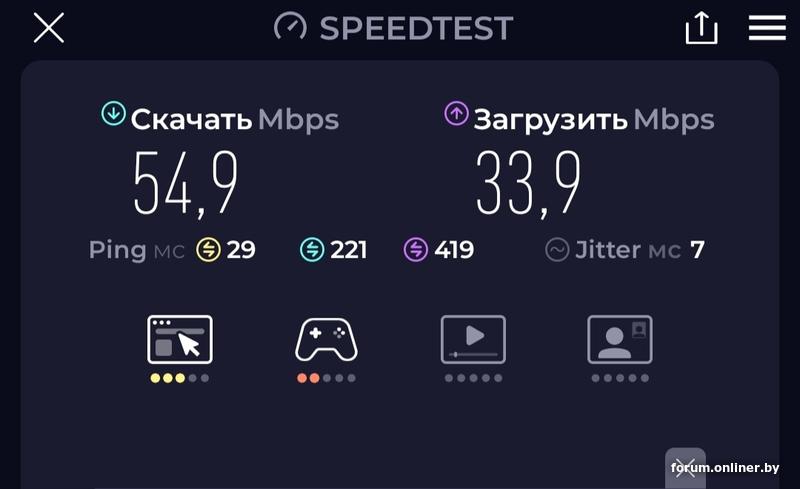The height and width of the screenshot is (489, 800).
Task: Open the gaming experience rating
Action: pyautogui.click(x=326, y=340)
